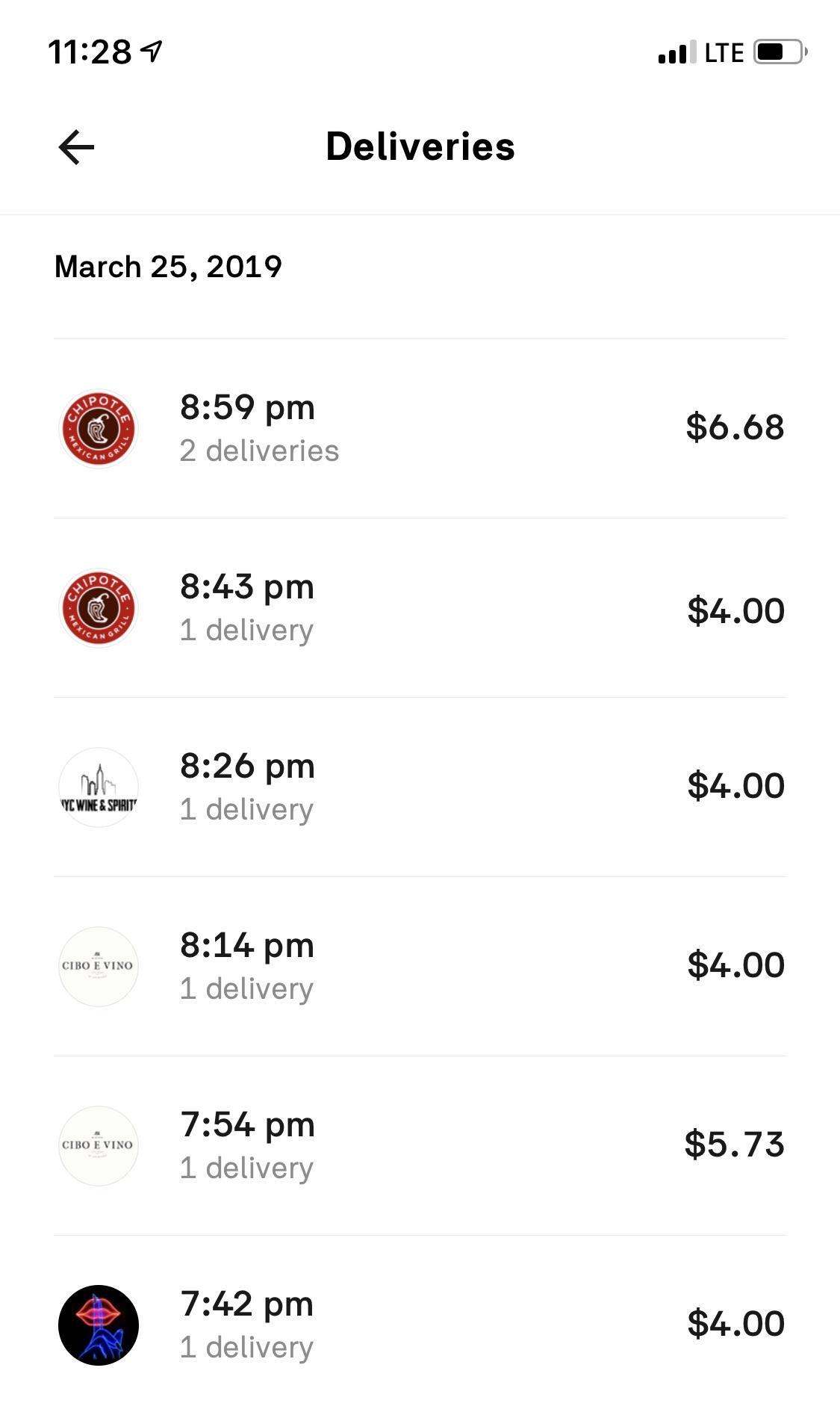Viewport: 840px width, 1412px height.
Task: Expand the 7:54 pm Cibo E Vino delivery
Action: tap(418, 1145)
